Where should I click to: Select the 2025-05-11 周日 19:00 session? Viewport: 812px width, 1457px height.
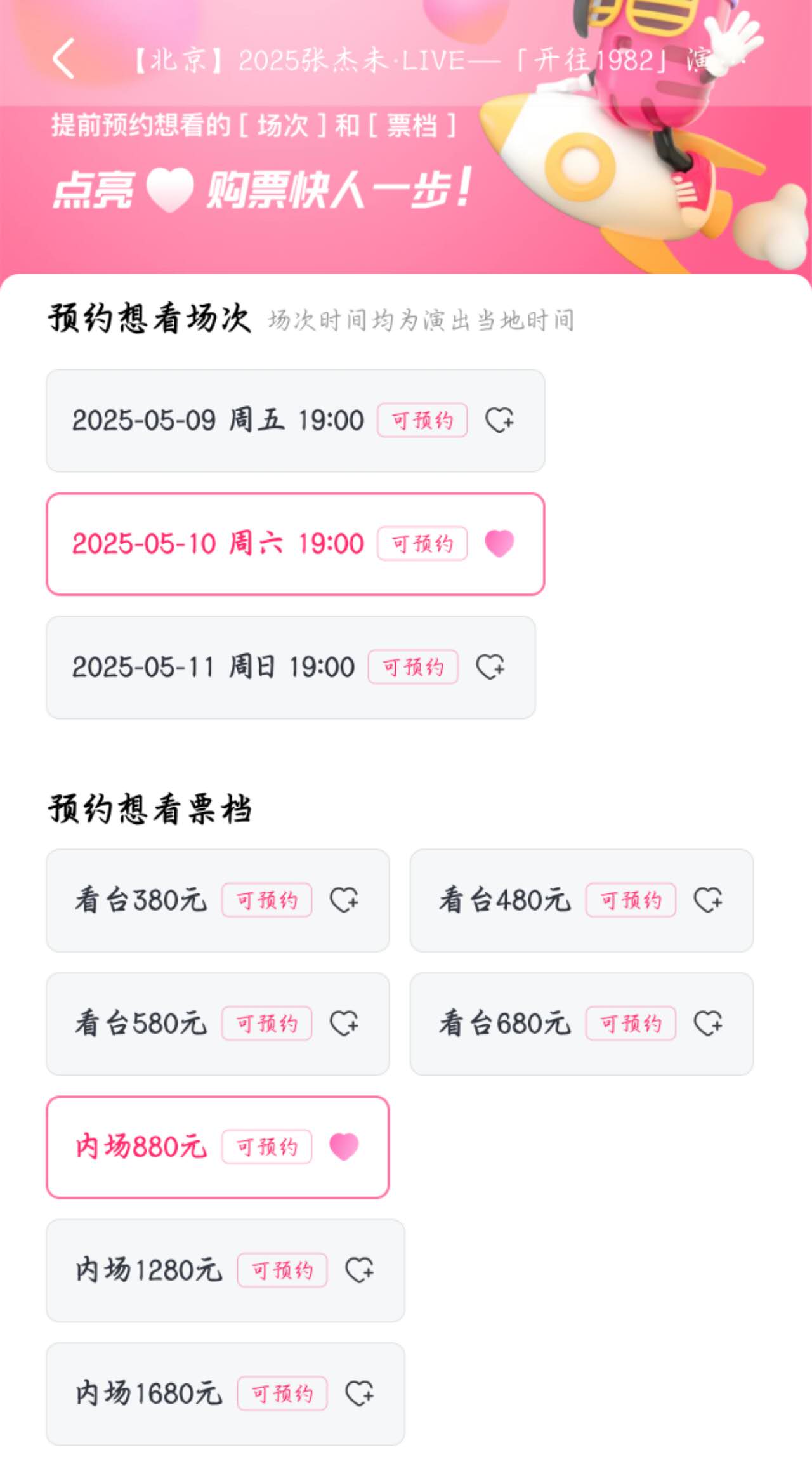tap(291, 667)
